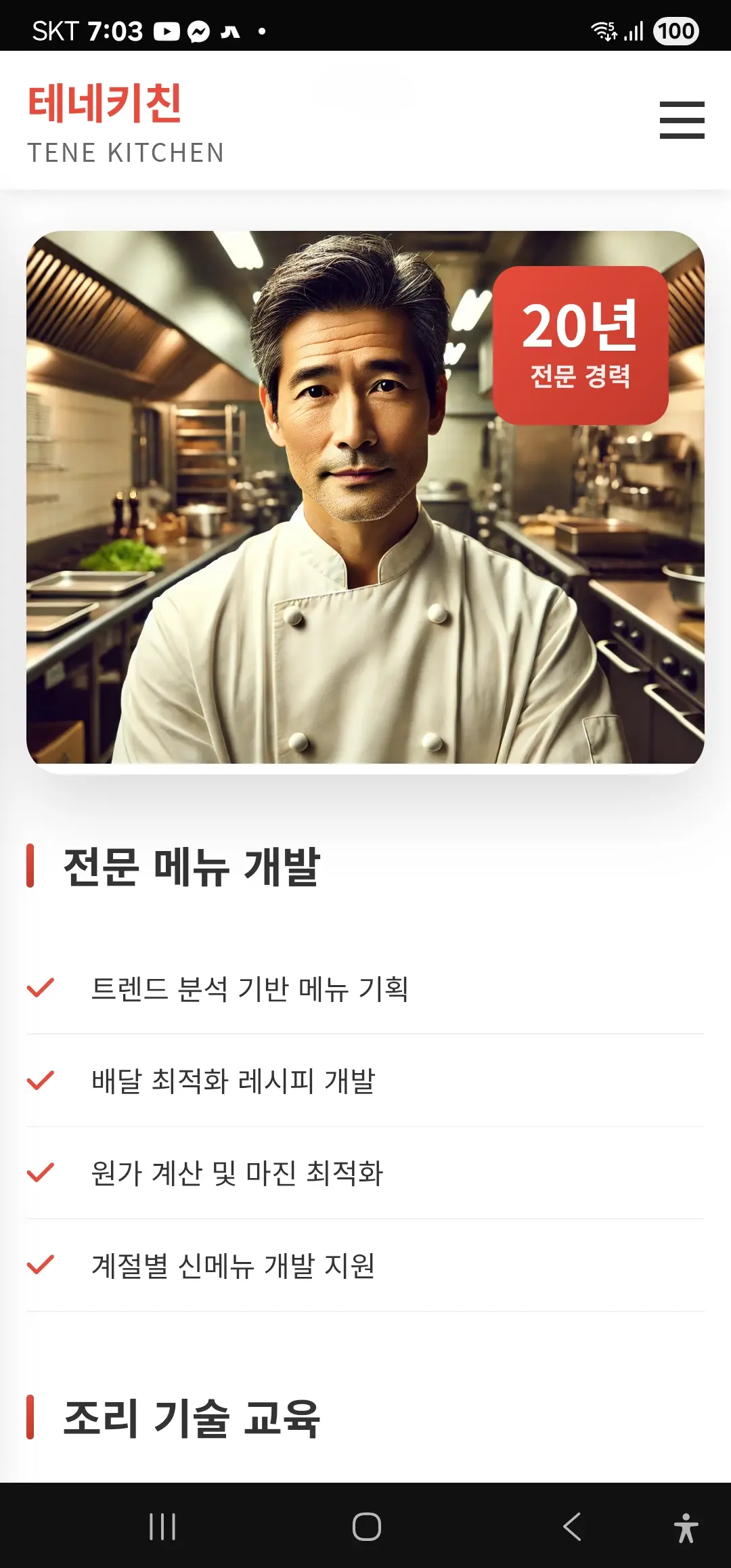
Task: Tap the TENE KITCHEN subtitle text
Action: 126,153
